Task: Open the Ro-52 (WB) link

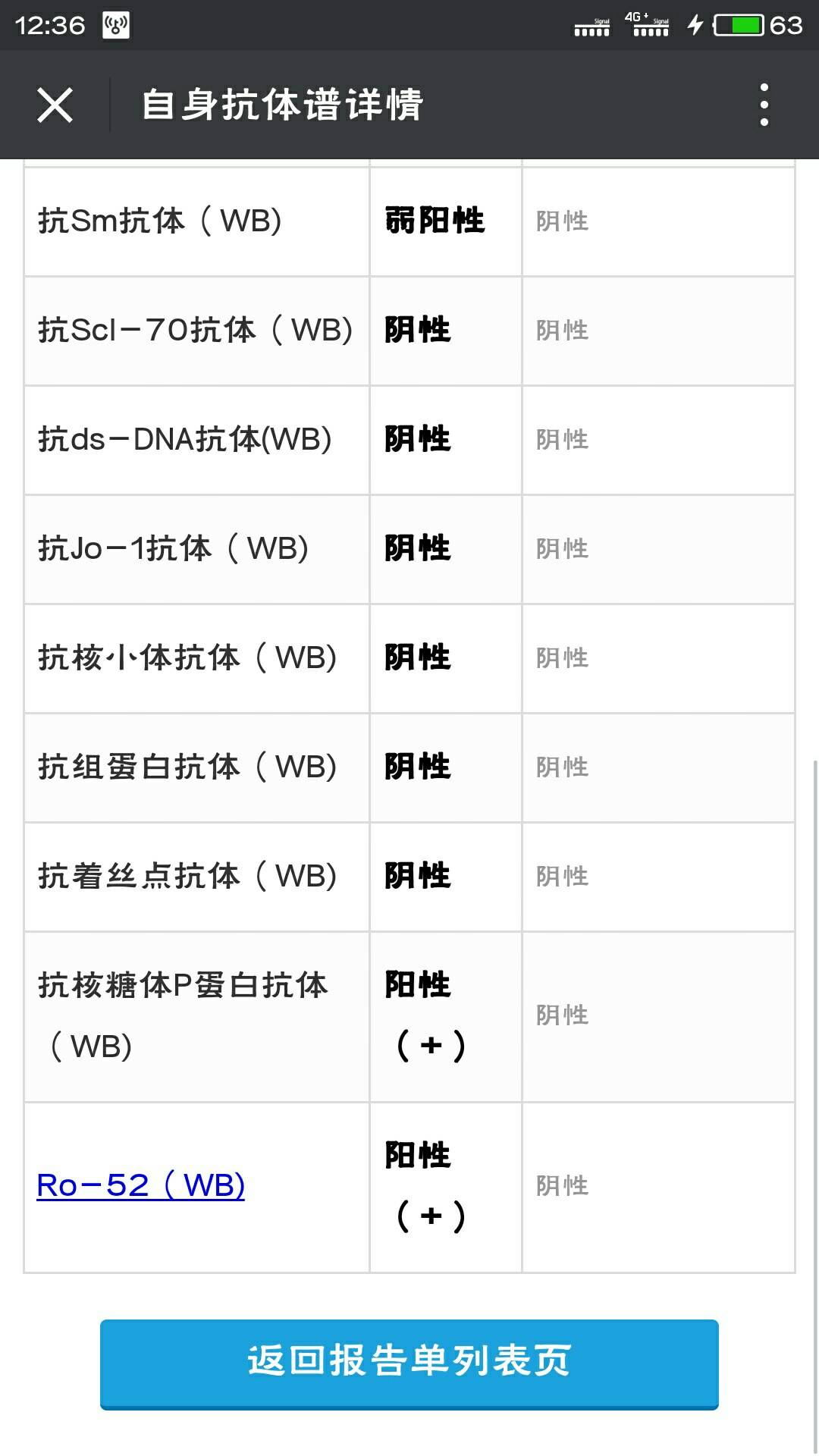Action: click(141, 1186)
